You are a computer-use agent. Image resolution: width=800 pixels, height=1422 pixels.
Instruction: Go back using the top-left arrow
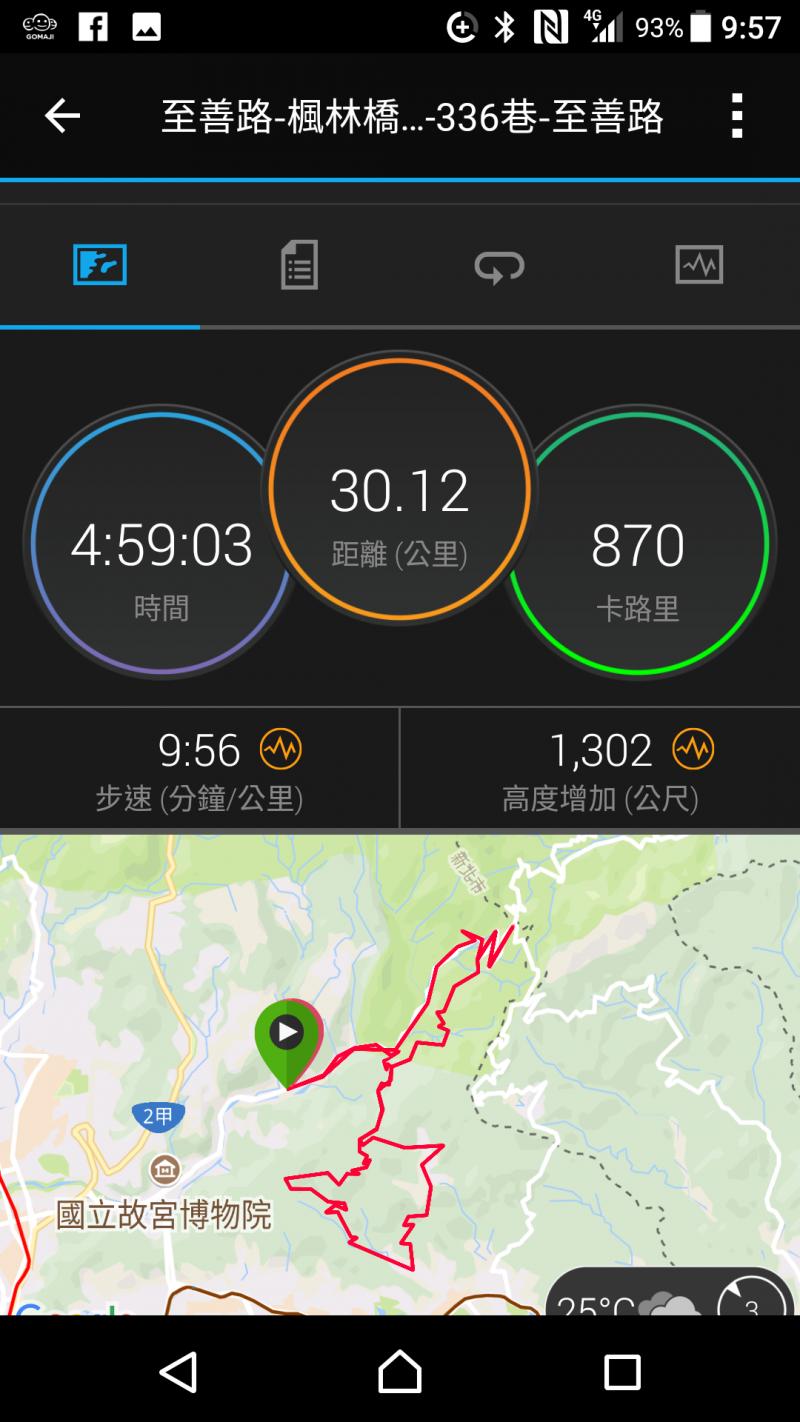(x=62, y=116)
